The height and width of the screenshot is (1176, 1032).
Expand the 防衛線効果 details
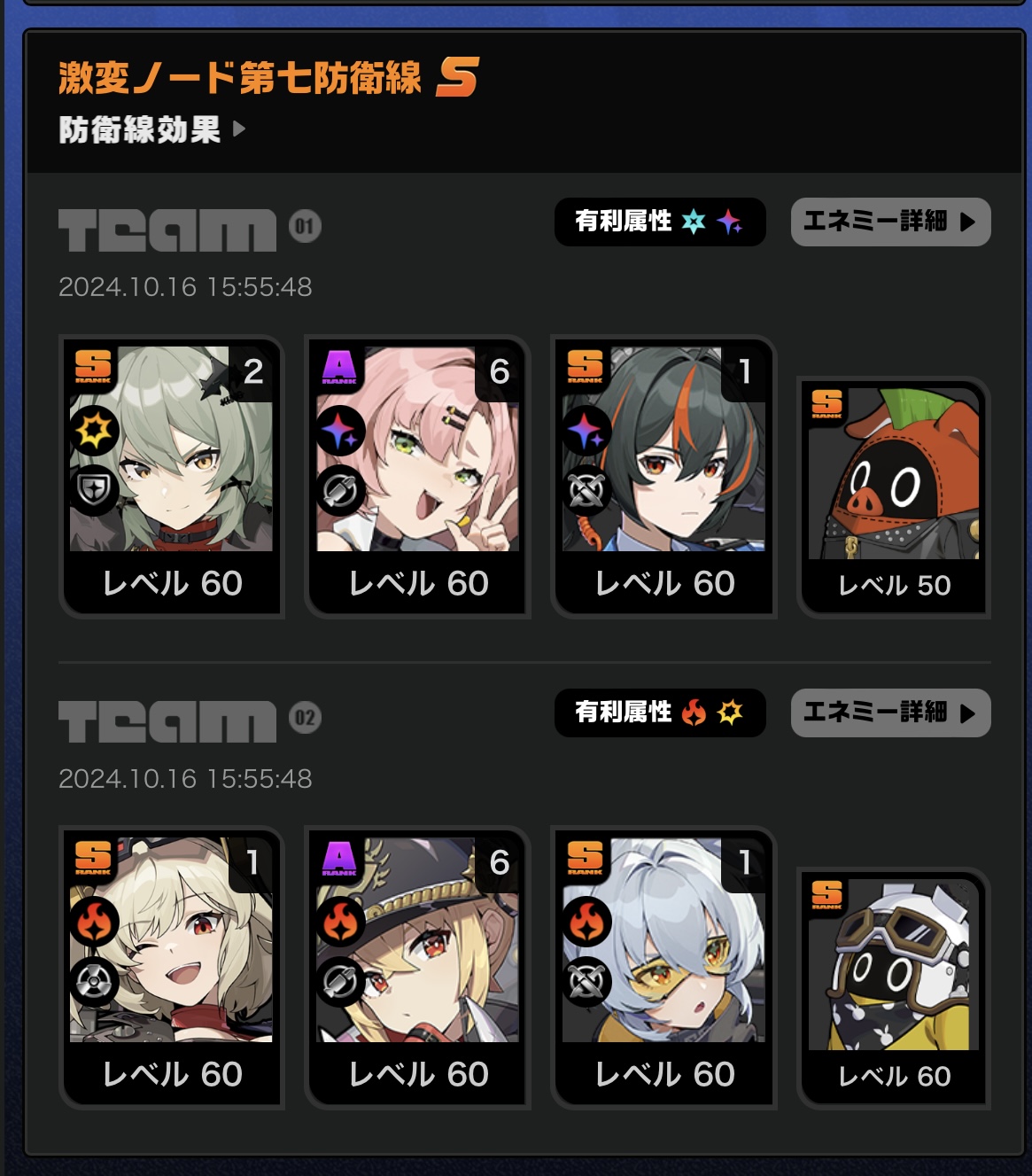pyautogui.click(x=152, y=129)
